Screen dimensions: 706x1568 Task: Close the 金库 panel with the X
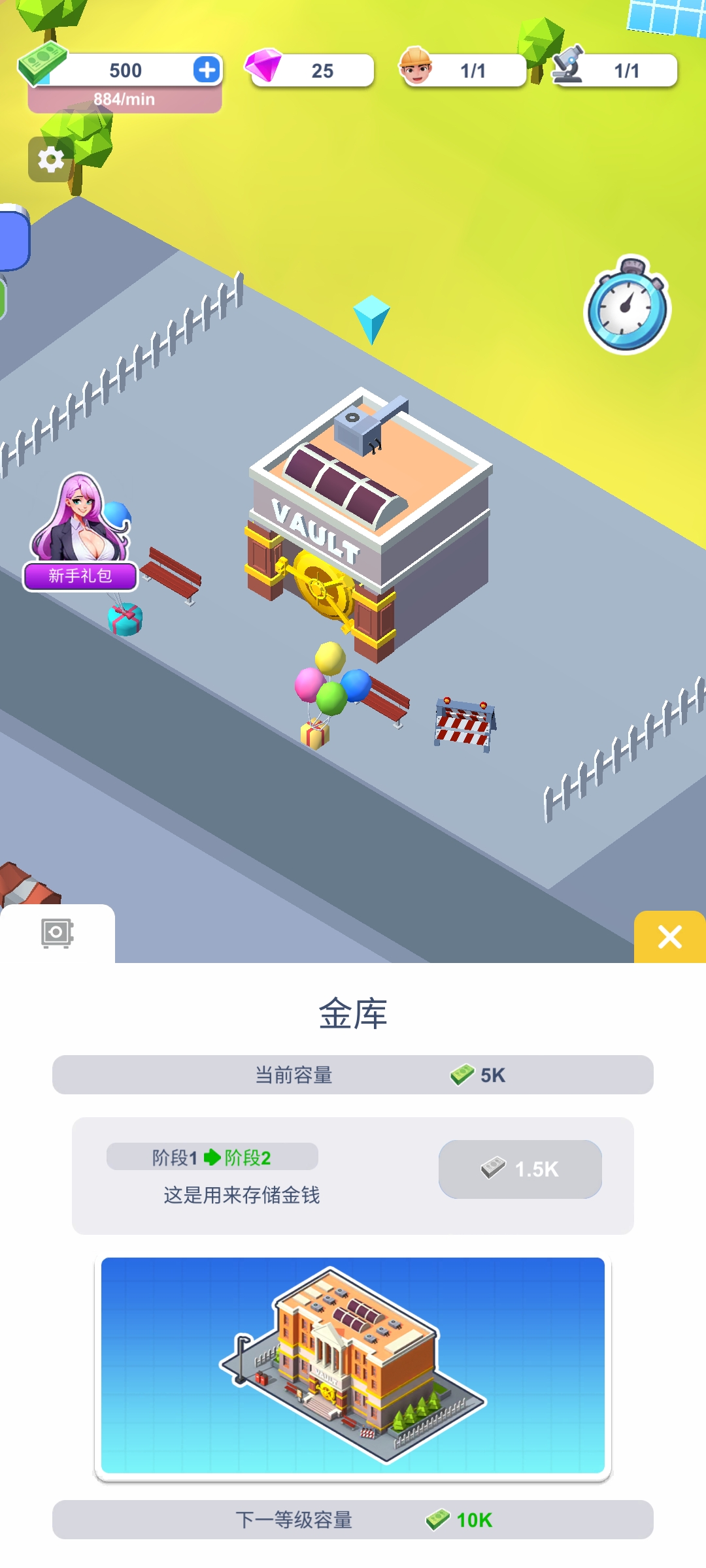pos(668,938)
